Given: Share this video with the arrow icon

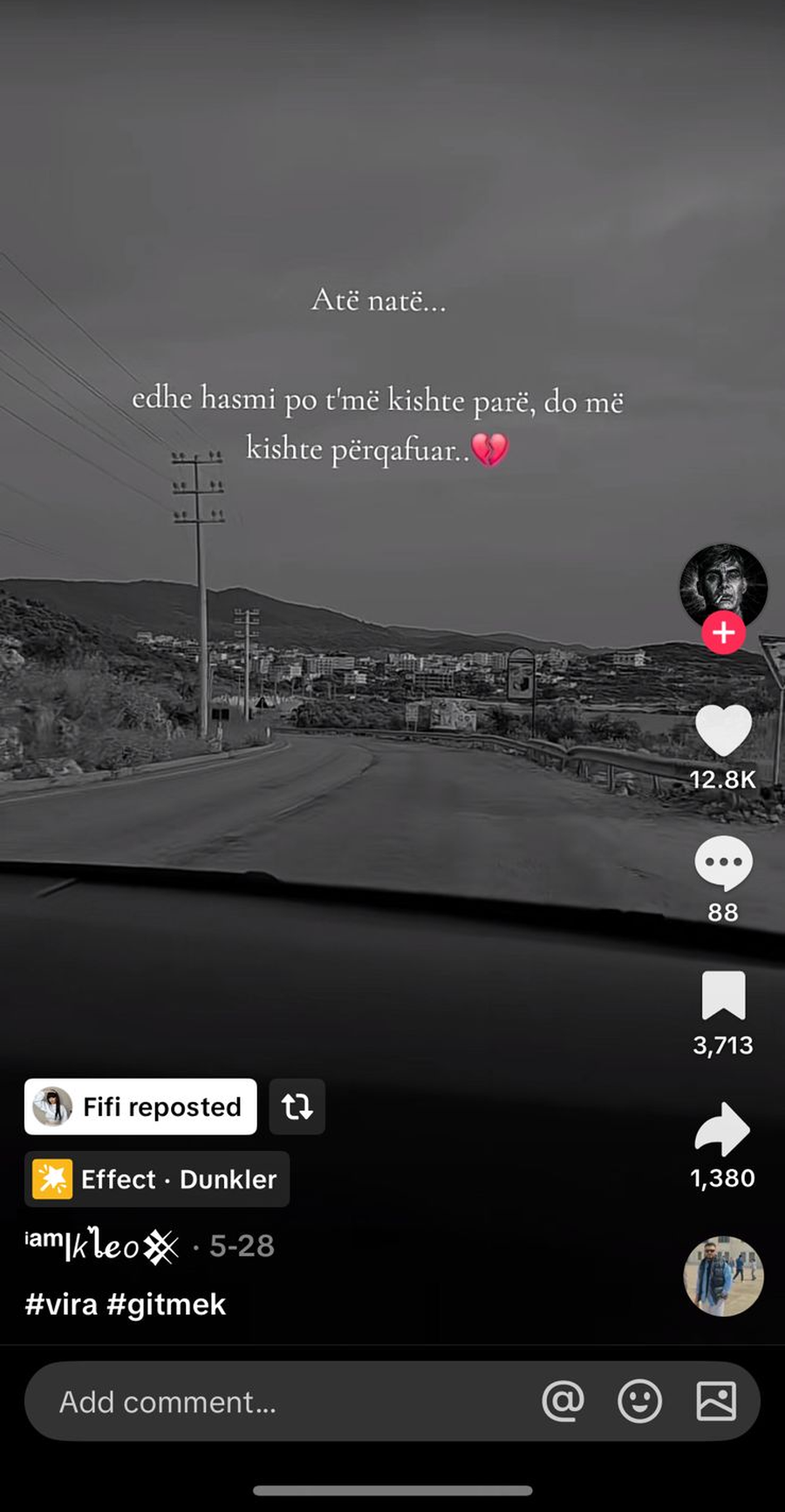Looking at the screenshot, I should (x=723, y=1129).
